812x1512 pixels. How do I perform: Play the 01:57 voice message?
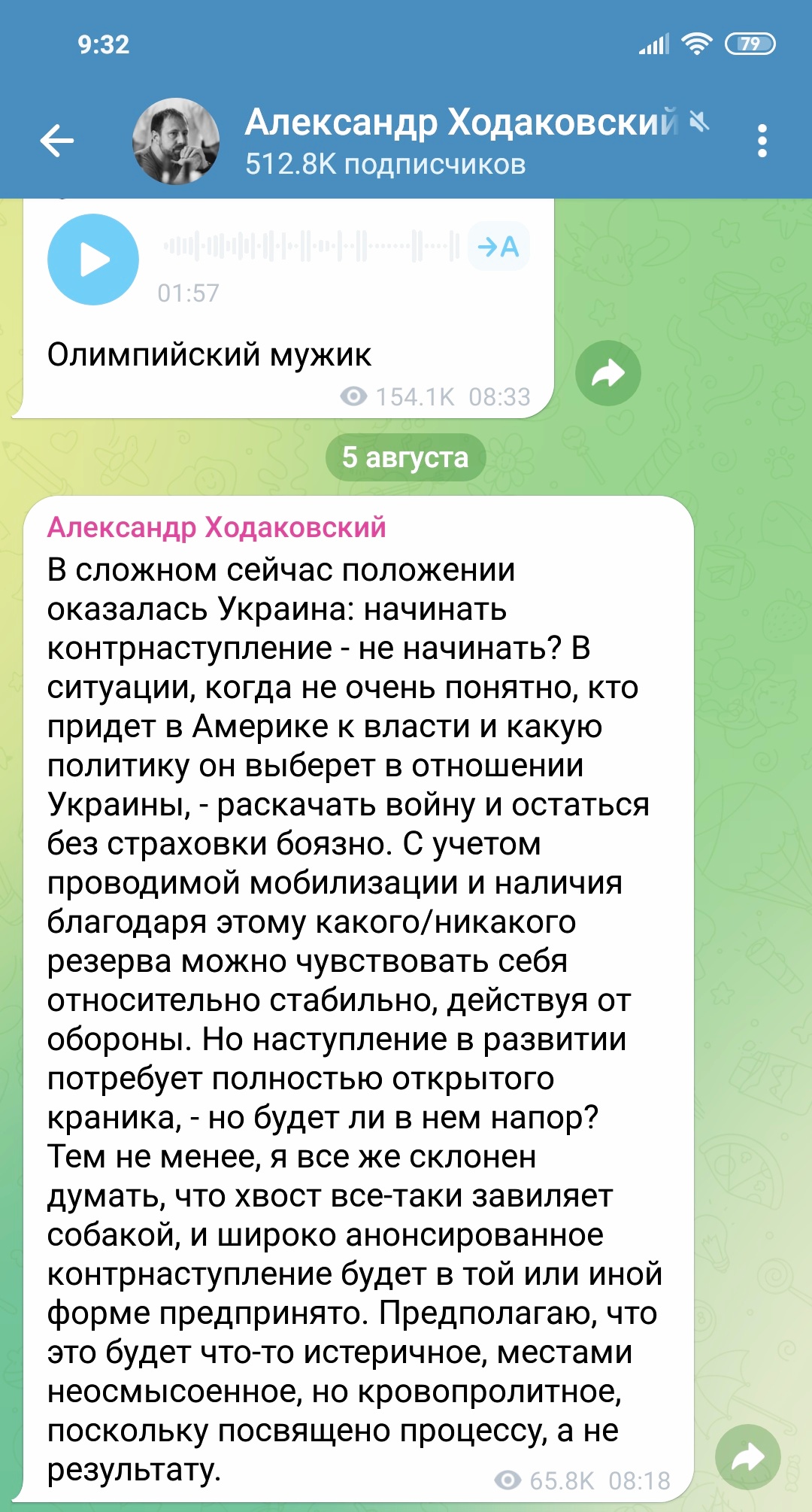93,260
